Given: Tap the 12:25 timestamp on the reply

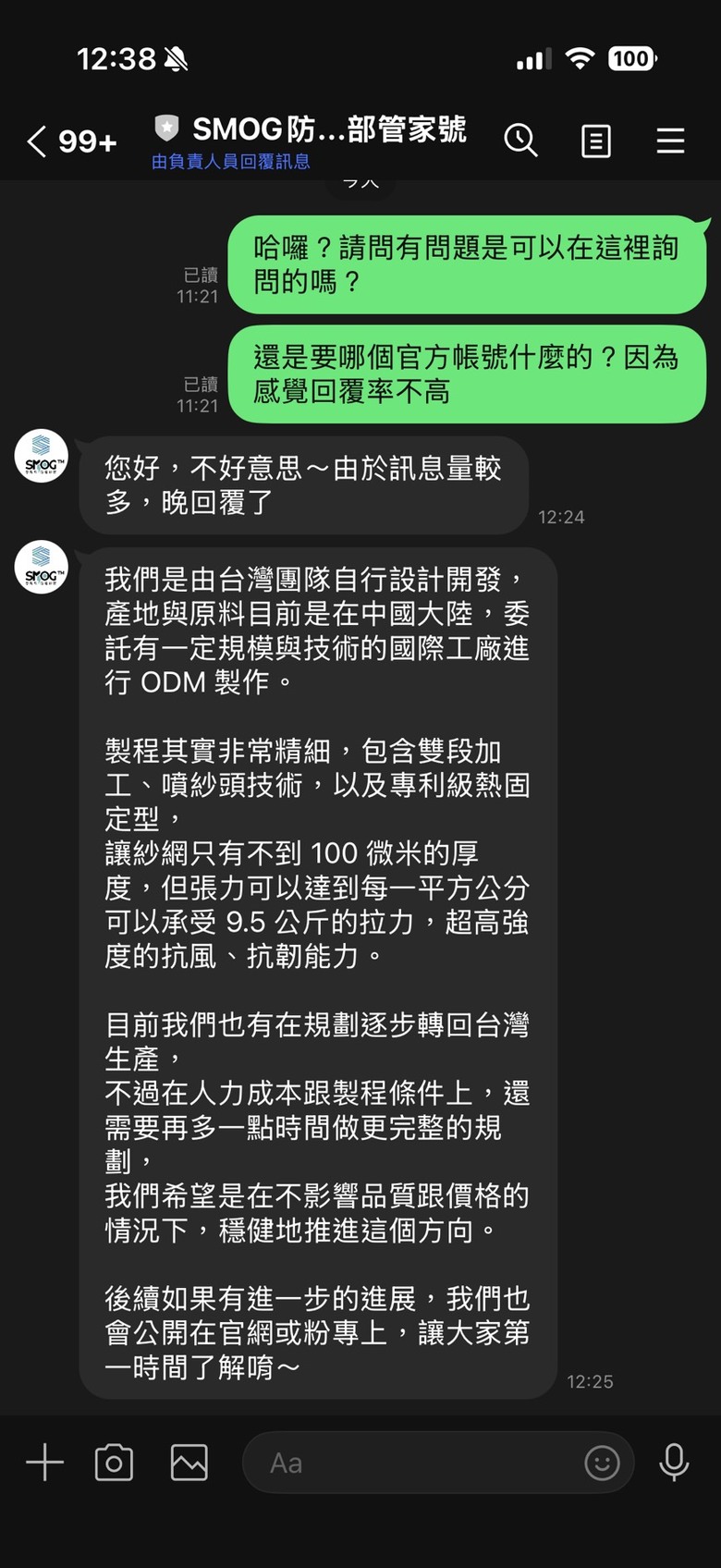Looking at the screenshot, I should click(x=589, y=1381).
